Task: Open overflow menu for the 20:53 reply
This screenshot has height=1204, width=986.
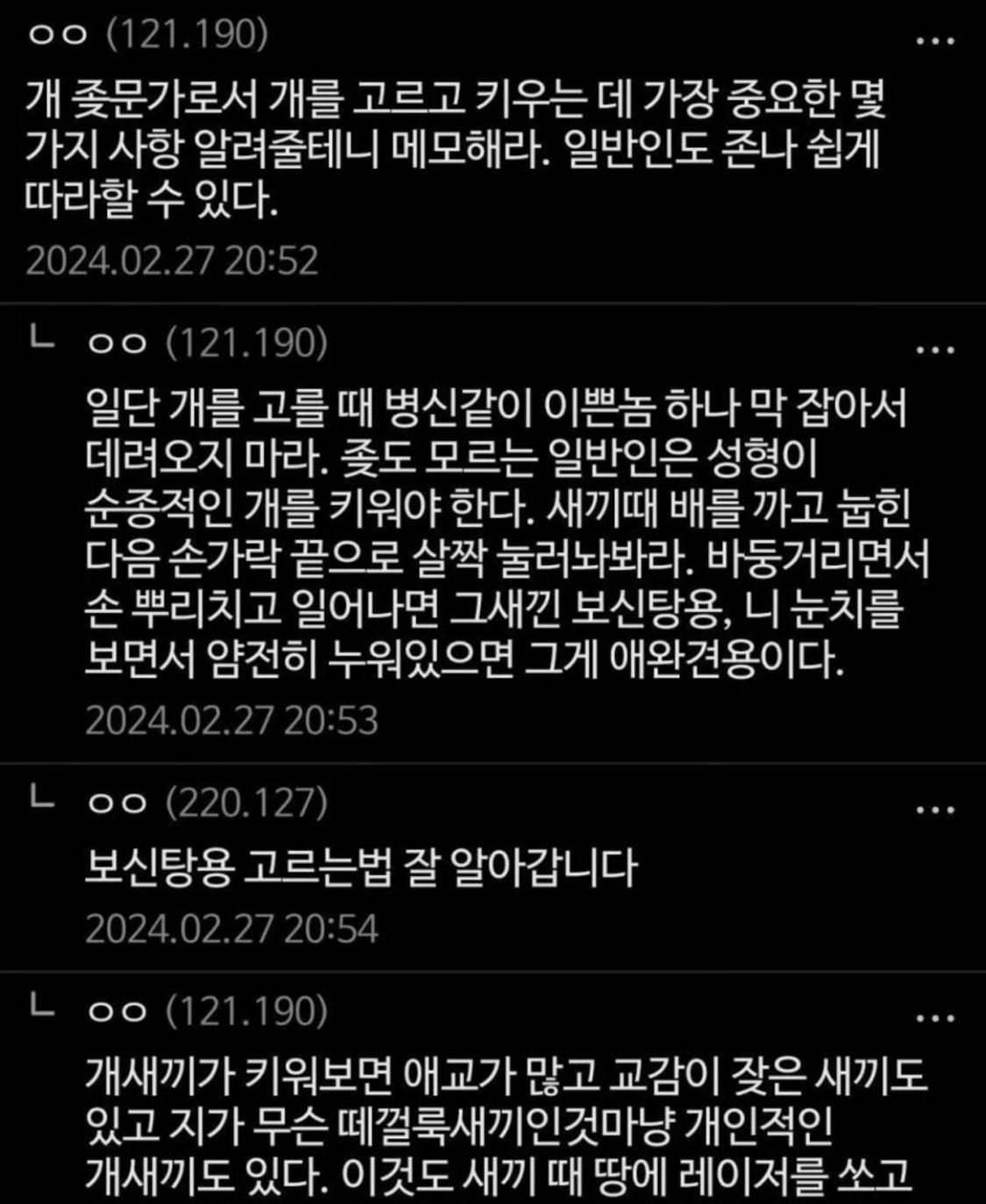Action: tap(934, 351)
